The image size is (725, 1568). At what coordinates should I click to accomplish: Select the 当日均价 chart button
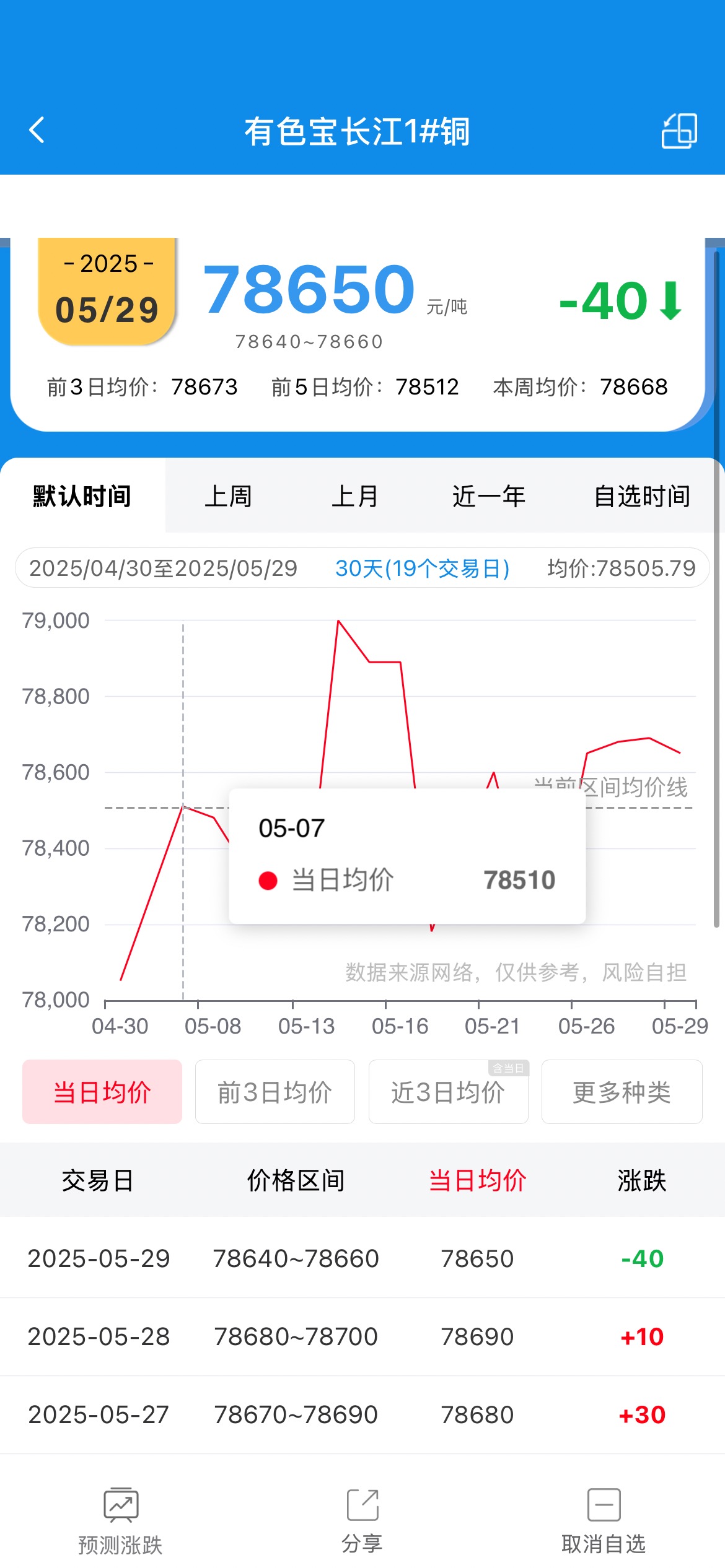coord(102,1092)
